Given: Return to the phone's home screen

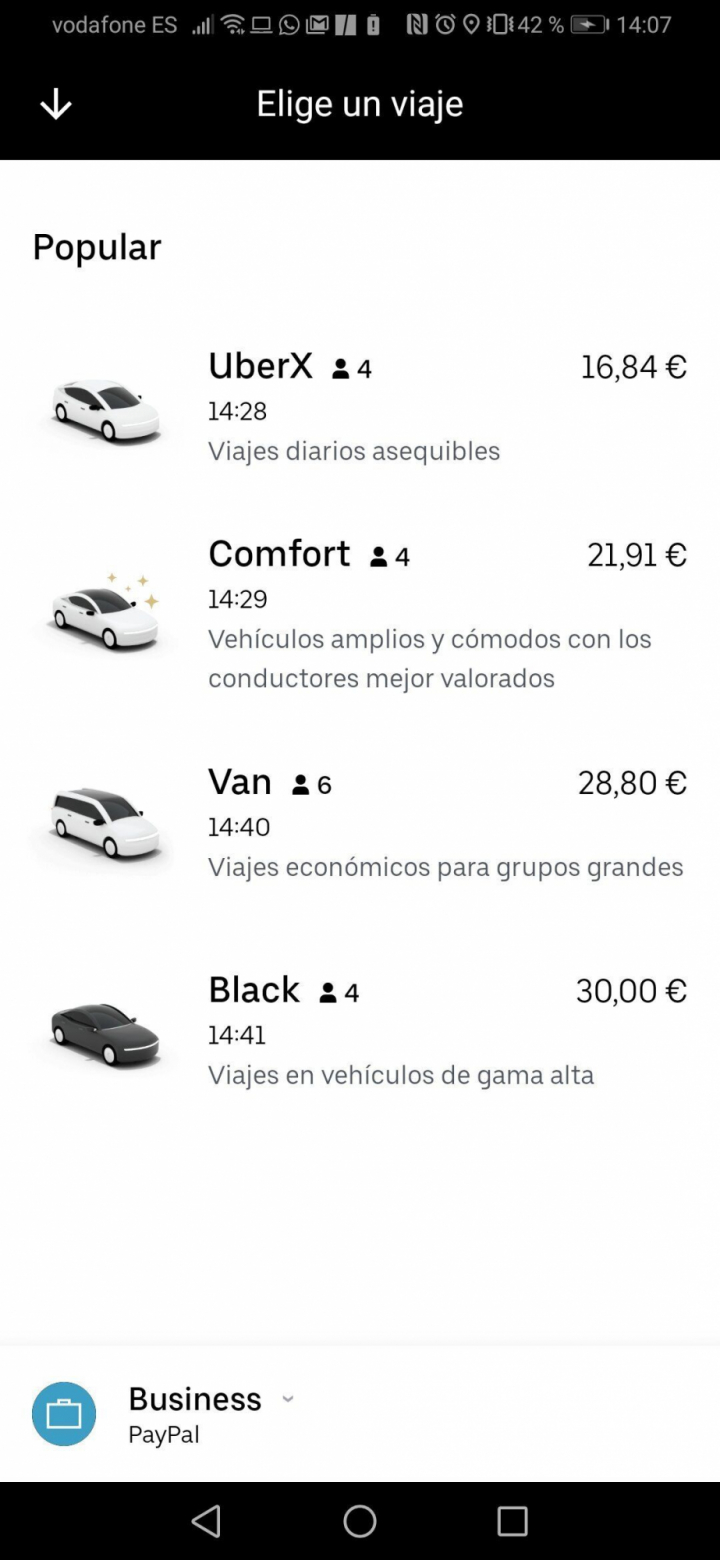Looking at the screenshot, I should coord(360,1521).
